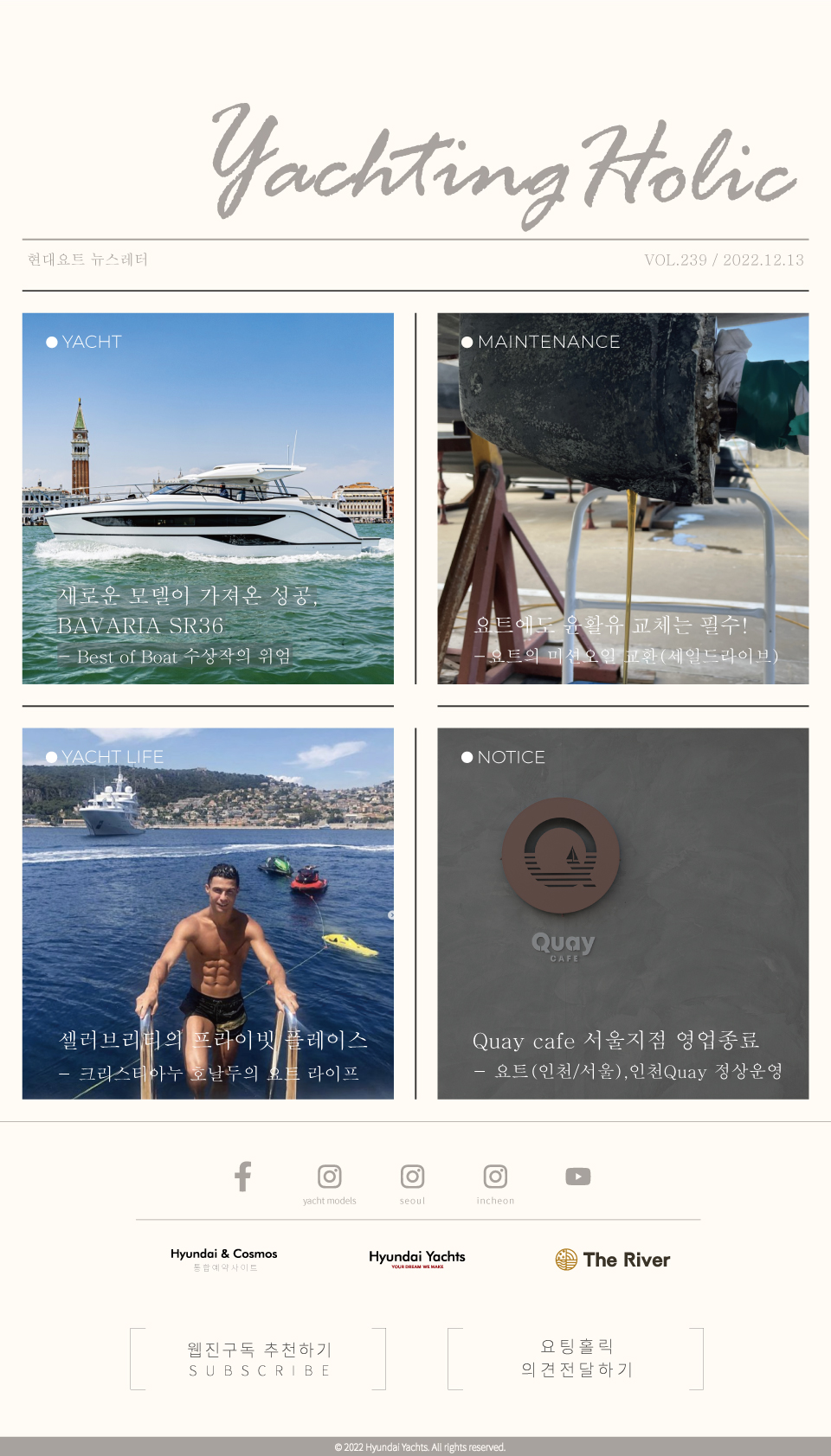Open the YACHT LIFE celebrity article
The image size is (831, 1456).
208,913
